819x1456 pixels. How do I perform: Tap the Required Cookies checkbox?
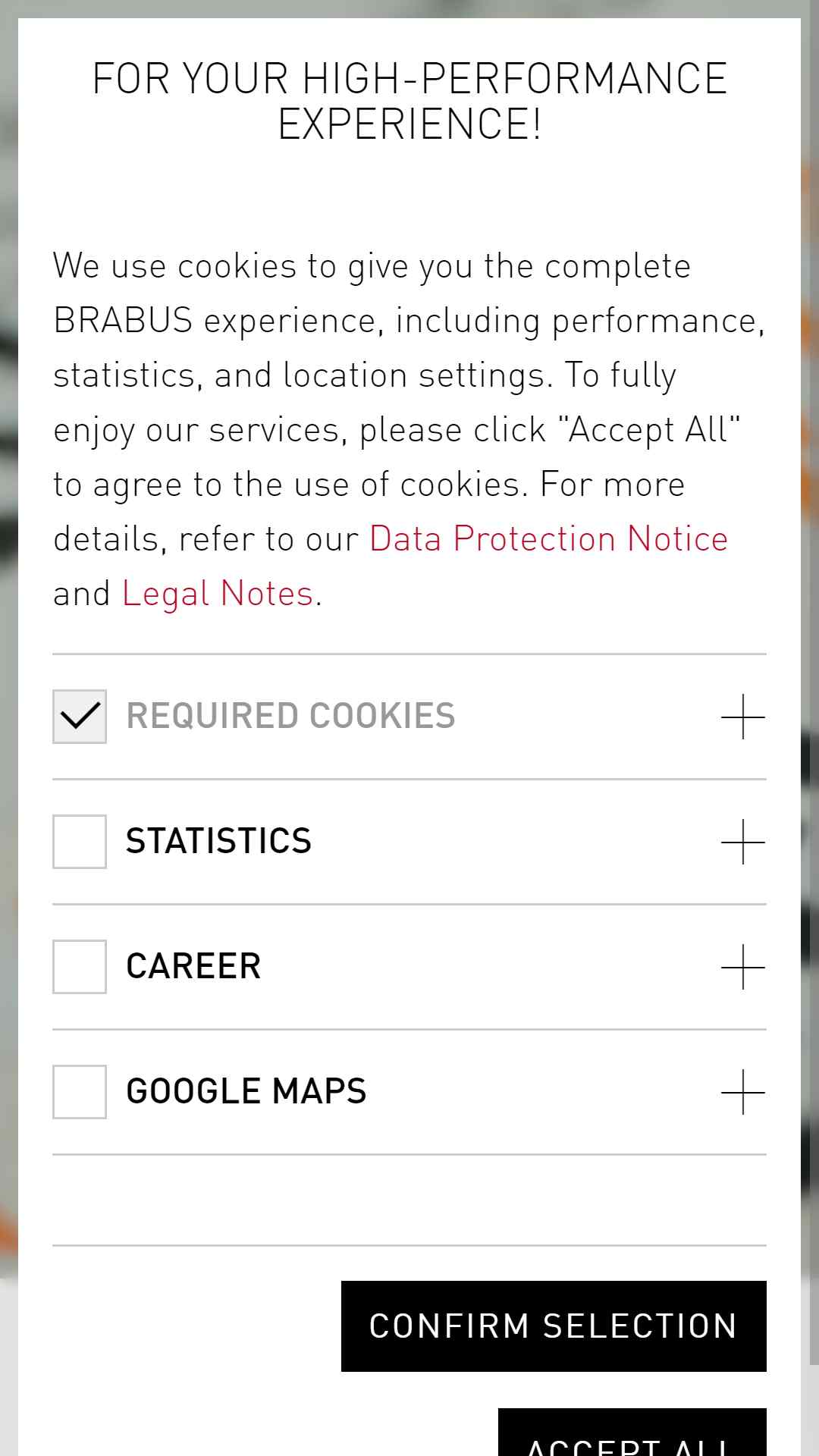tap(80, 717)
